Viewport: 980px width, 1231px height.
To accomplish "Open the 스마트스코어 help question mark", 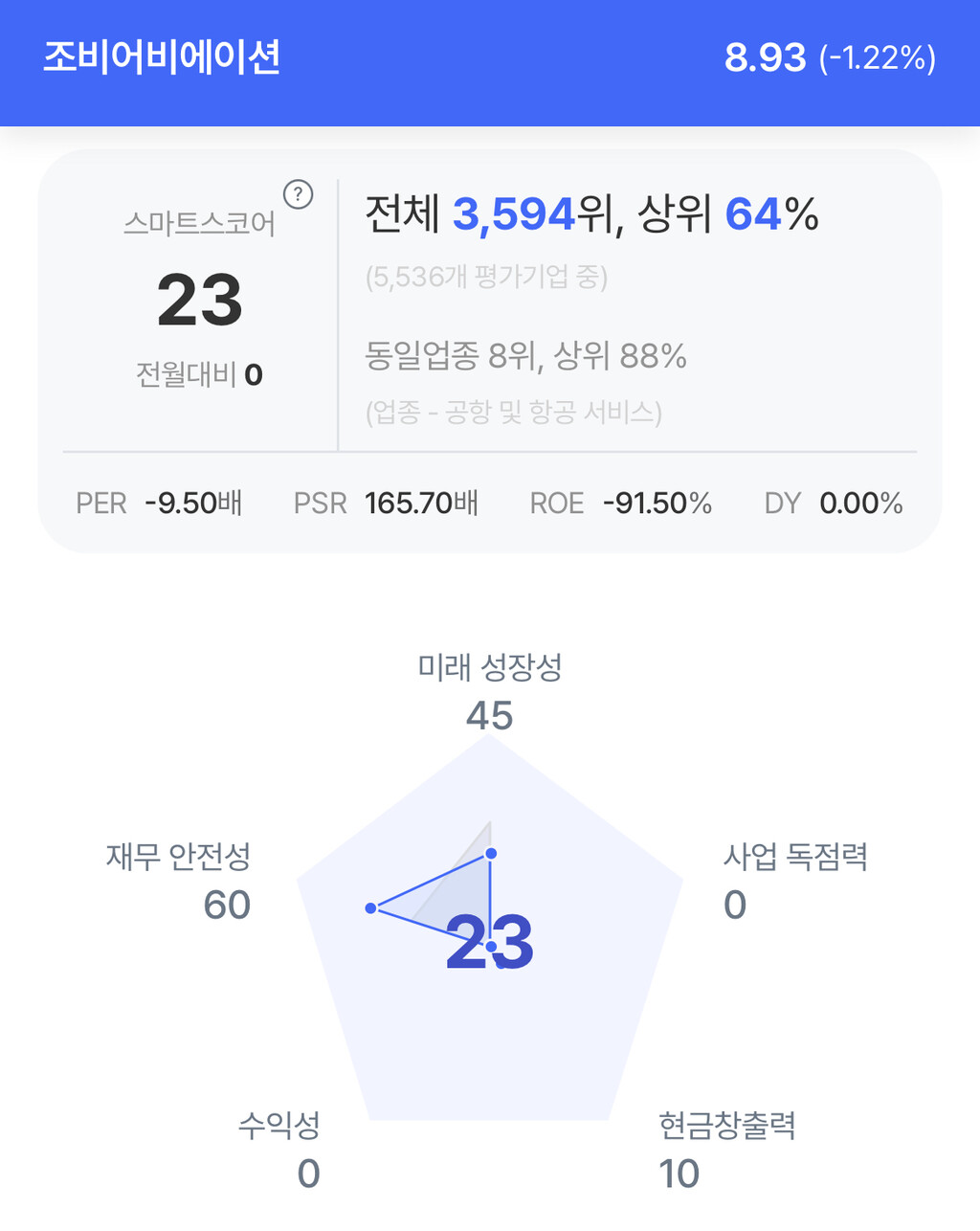I will point(299,195).
